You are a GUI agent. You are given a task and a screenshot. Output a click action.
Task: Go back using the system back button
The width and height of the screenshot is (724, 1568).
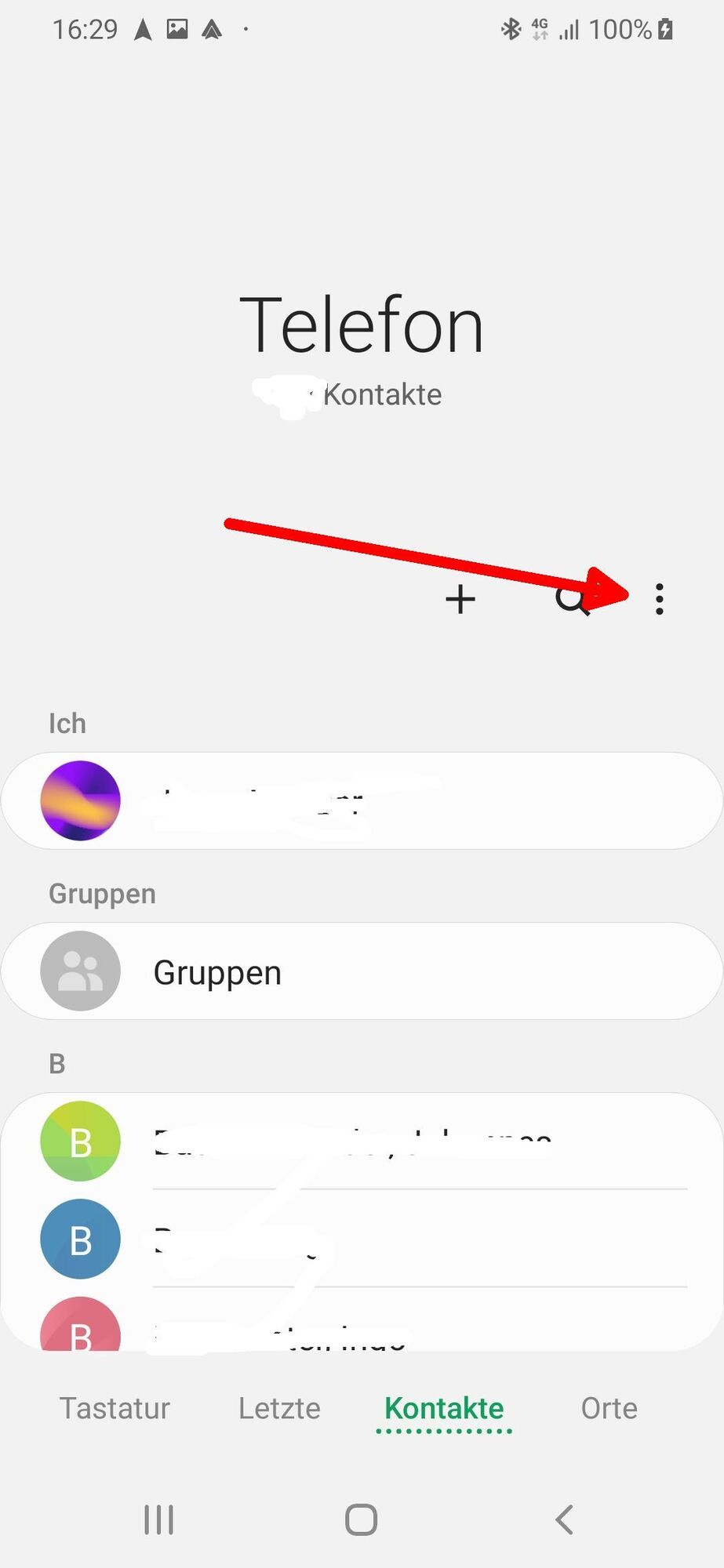click(x=564, y=1519)
